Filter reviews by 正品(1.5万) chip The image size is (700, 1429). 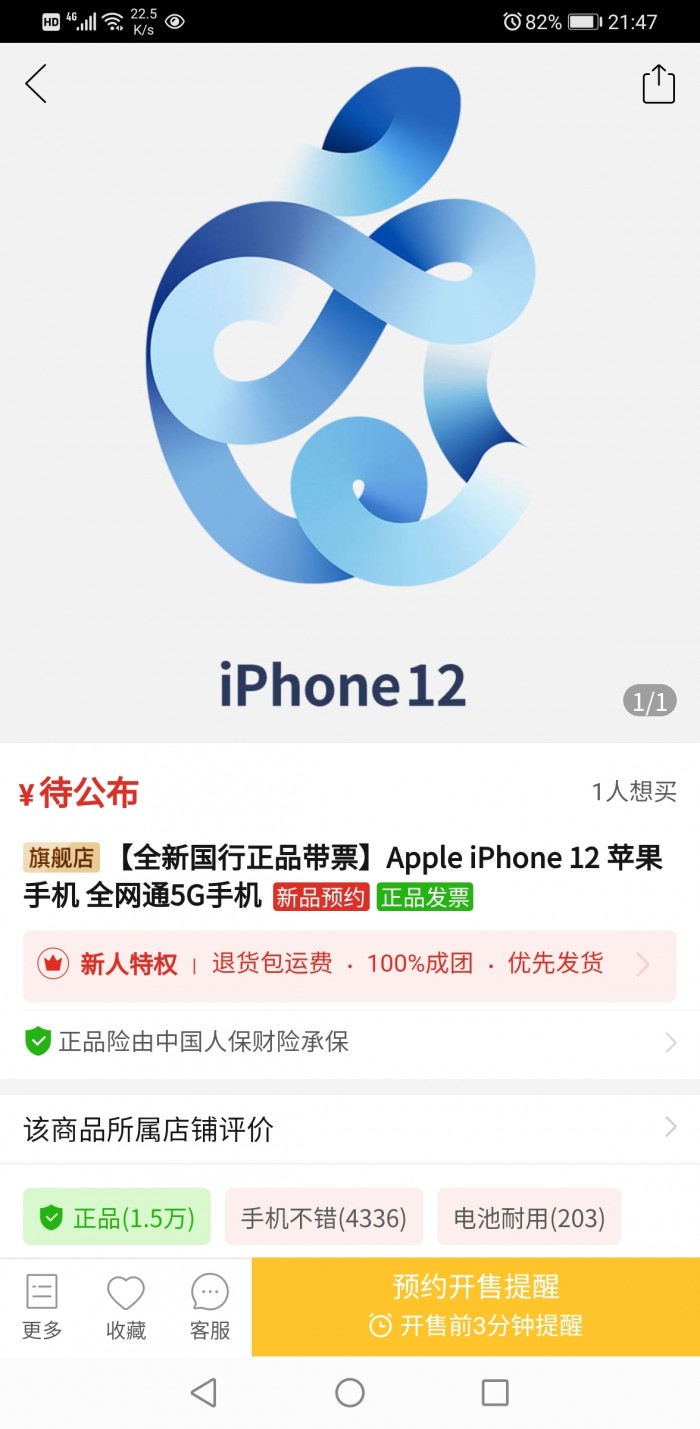coord(117,1217)
